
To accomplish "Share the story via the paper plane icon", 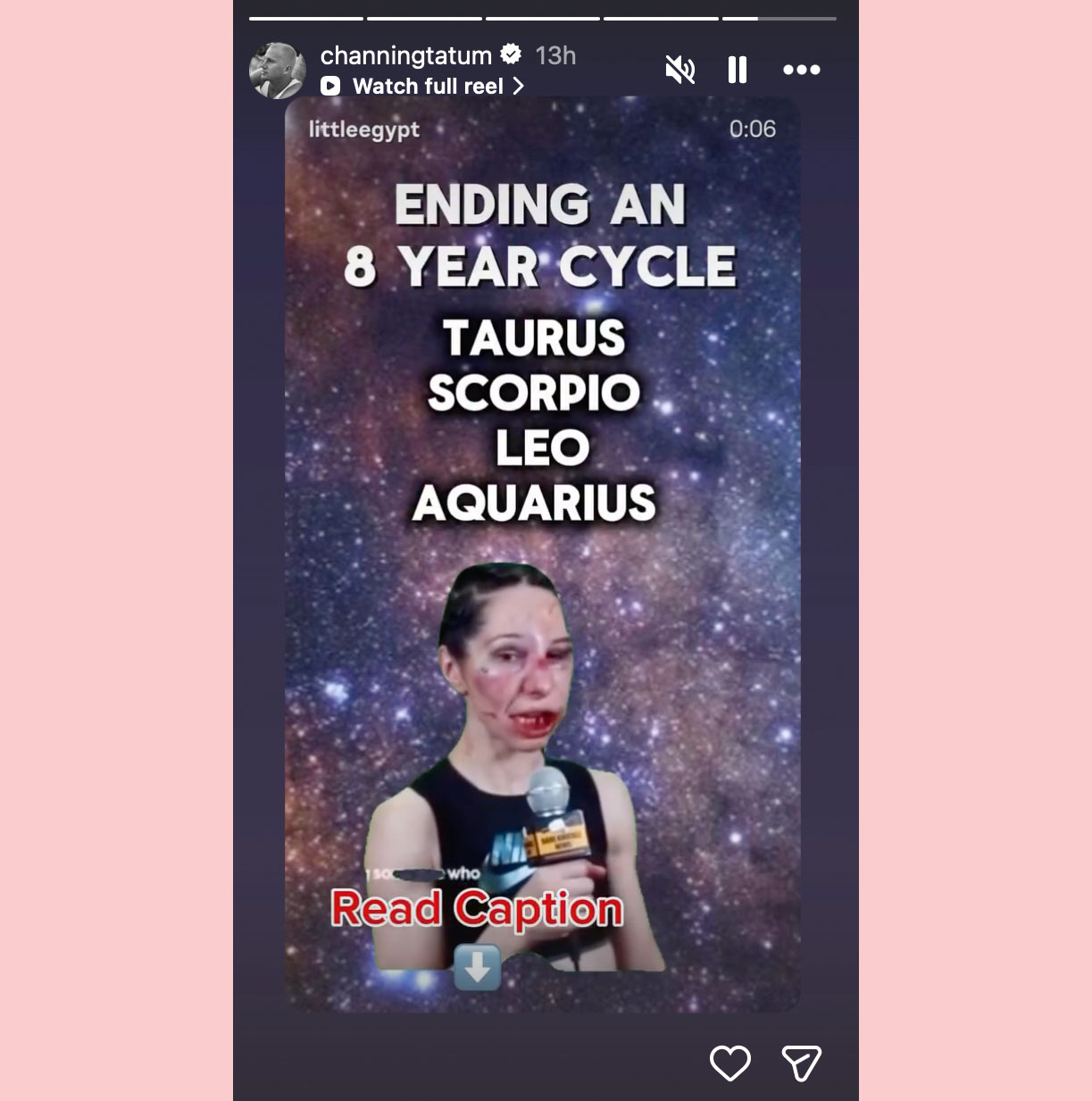I will (803, 1063).
